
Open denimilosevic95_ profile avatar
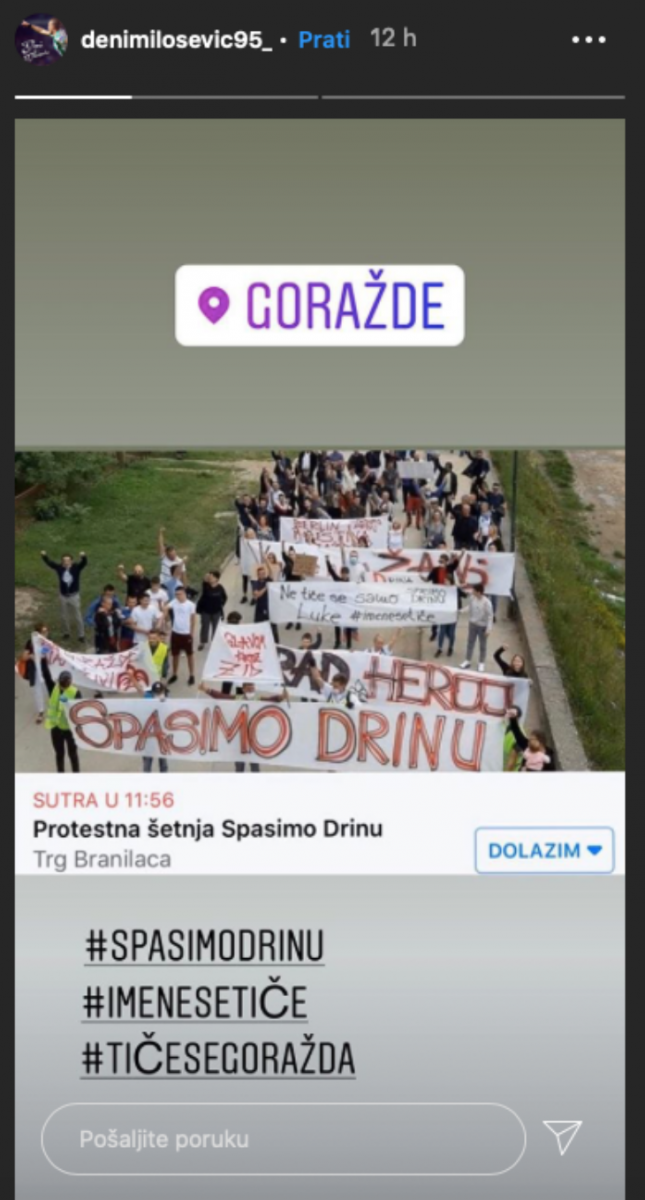click(x=41, y=40)
